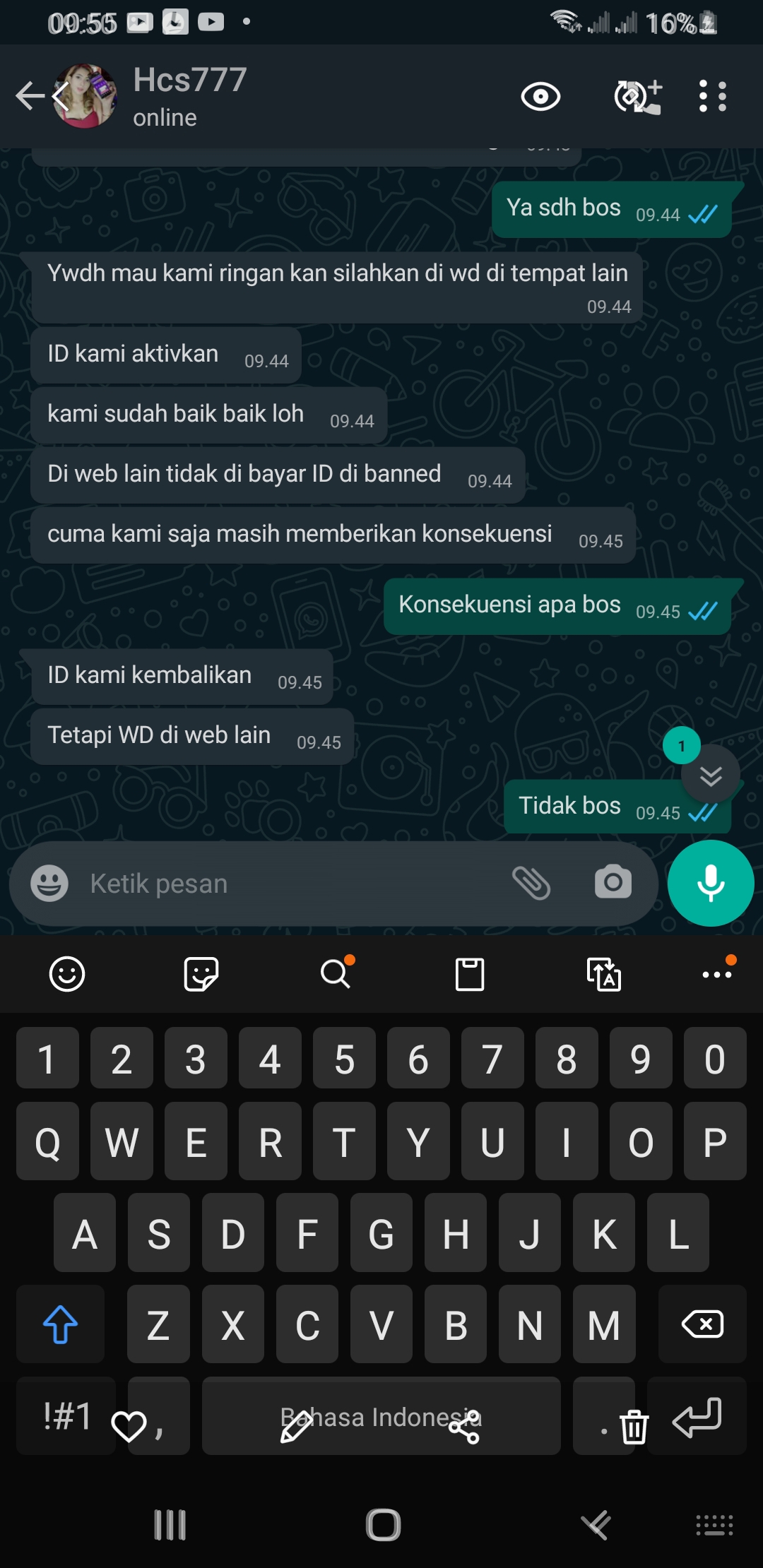This screenshot has width=763, height=1568.
Task: Open Hcs777 contact profile info
Action: coord(189,96)
